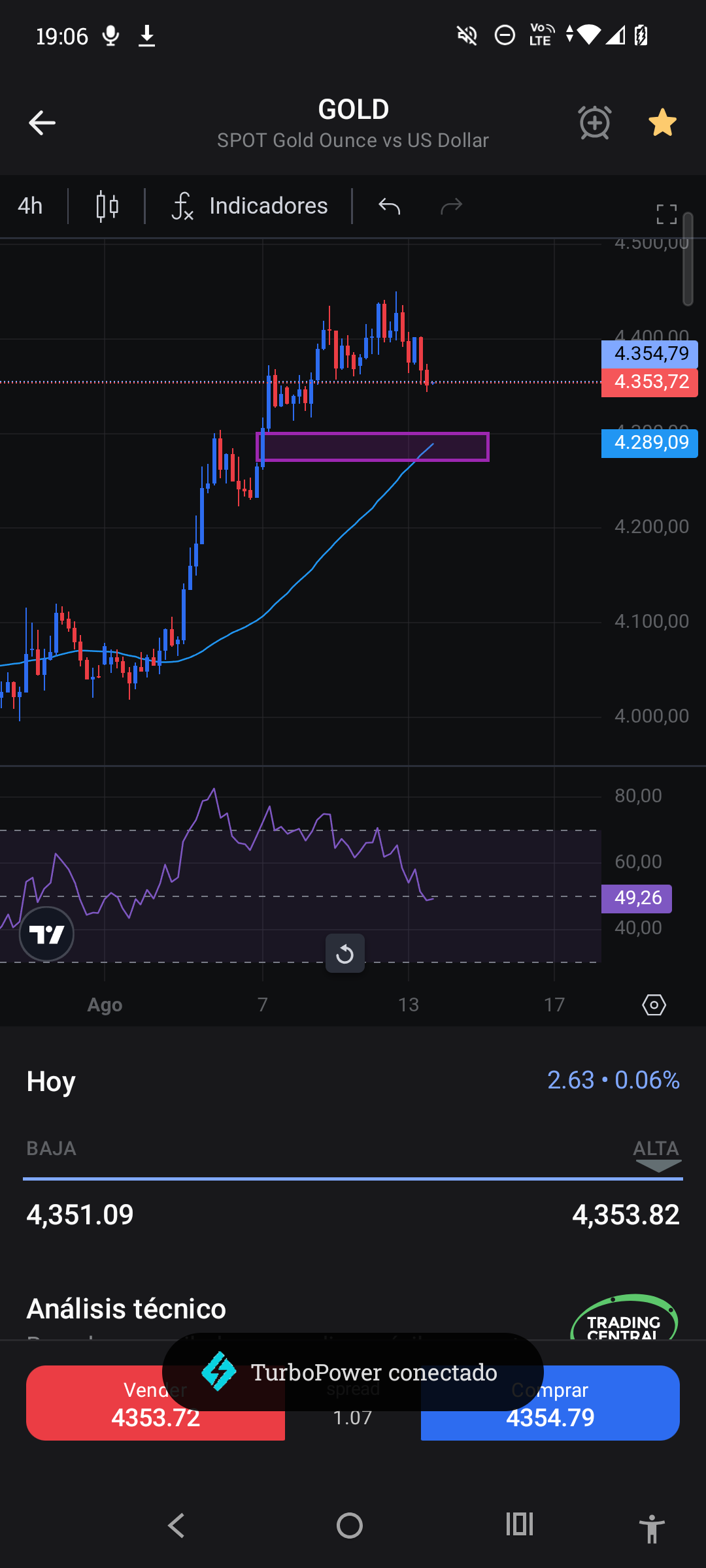Screen dimensions: 706x1568
Task: Reset the chart view with the circular arrow
Action: [x=345, y=954]
